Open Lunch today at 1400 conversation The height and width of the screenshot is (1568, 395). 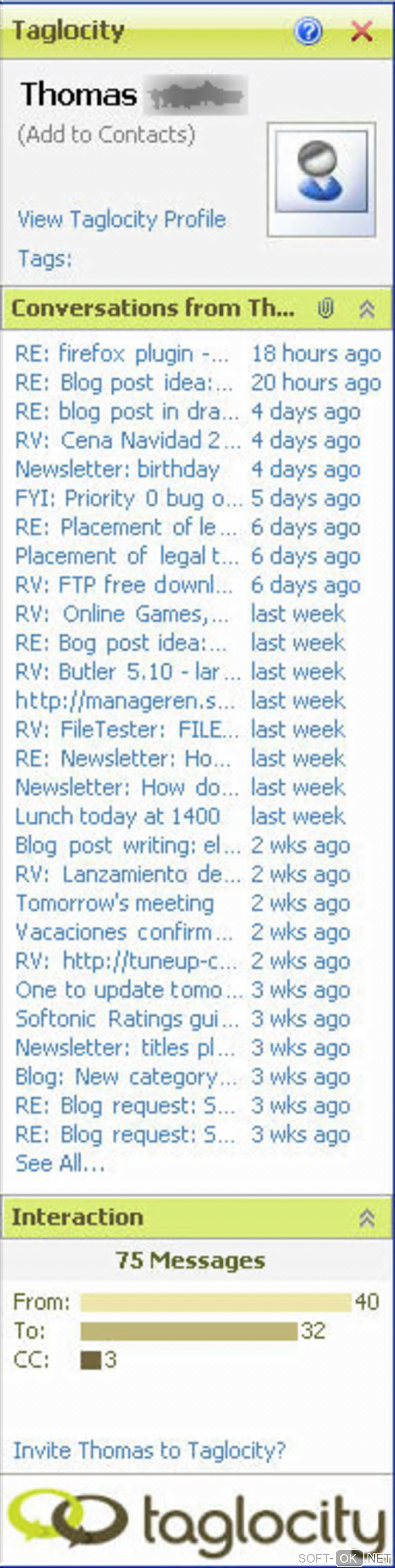(117, 816)
